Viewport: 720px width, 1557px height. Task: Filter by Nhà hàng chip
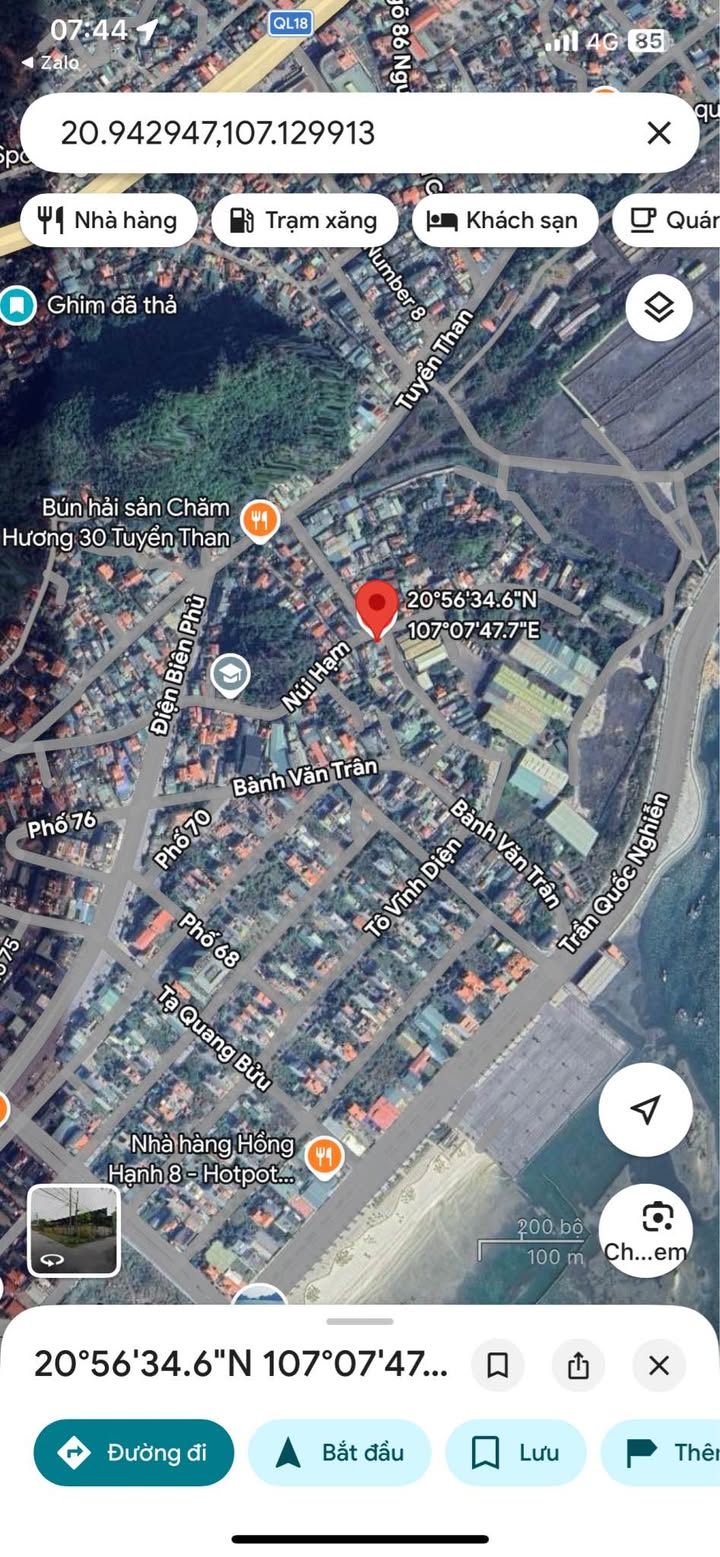click(108, 220)
